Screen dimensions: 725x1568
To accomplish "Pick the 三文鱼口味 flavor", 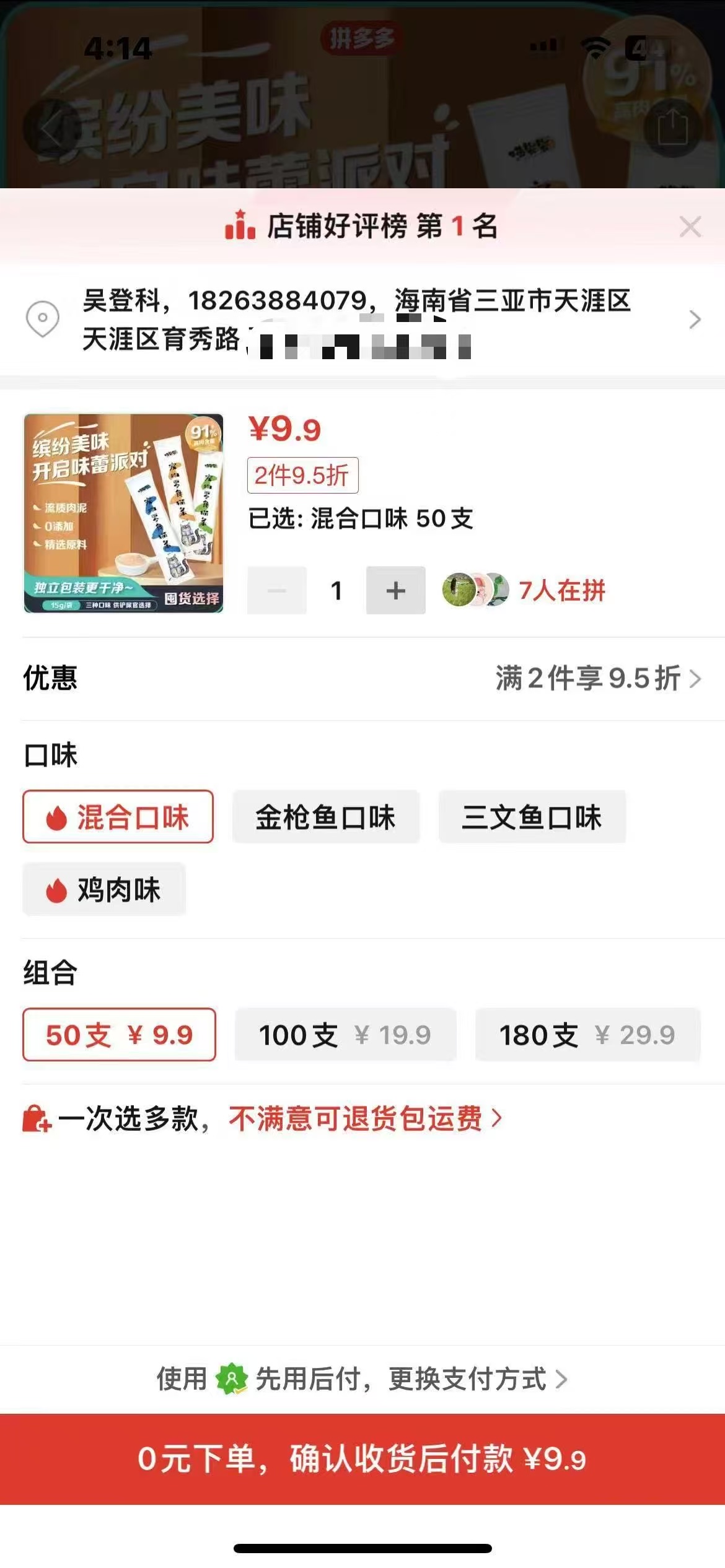I will click(532, 817).
